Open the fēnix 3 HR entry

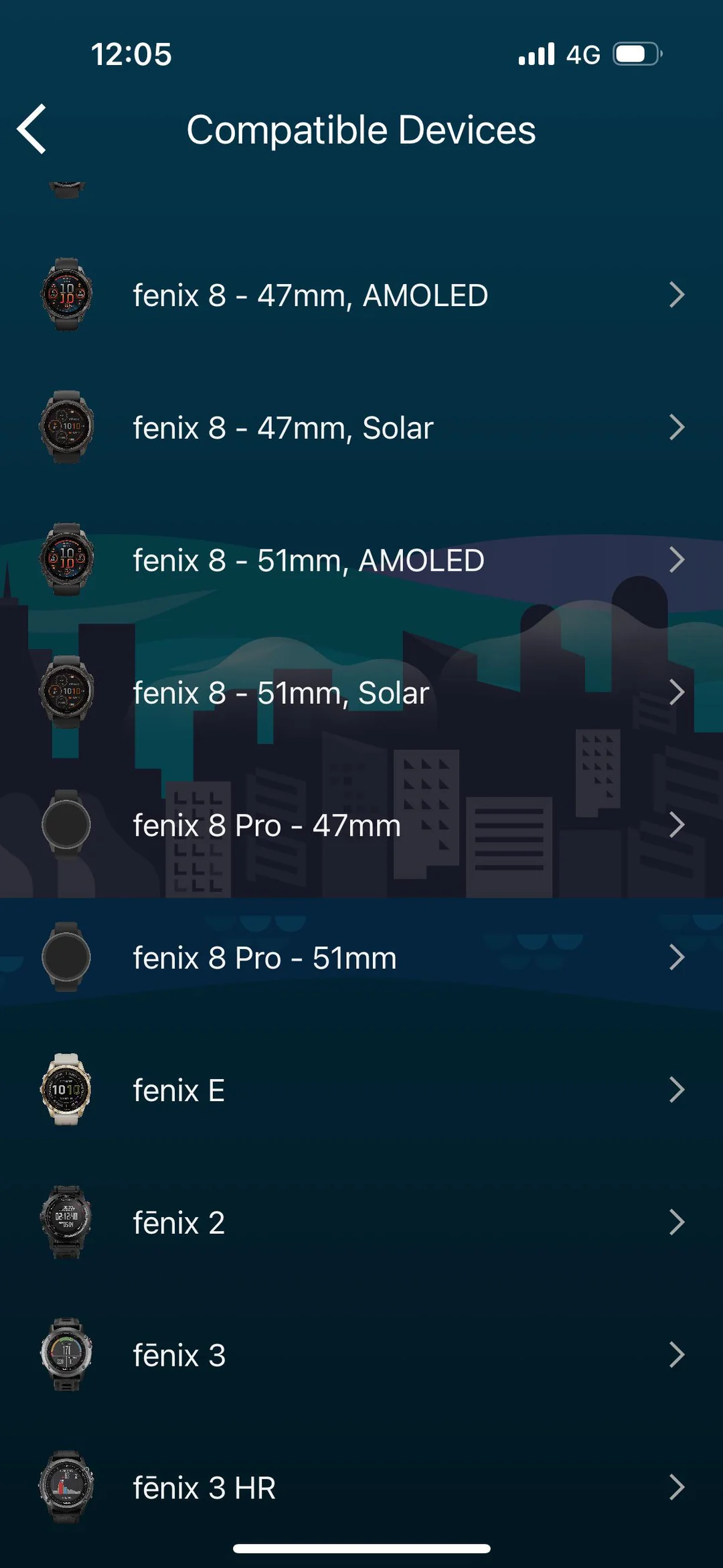click(x=361, y=1488)
